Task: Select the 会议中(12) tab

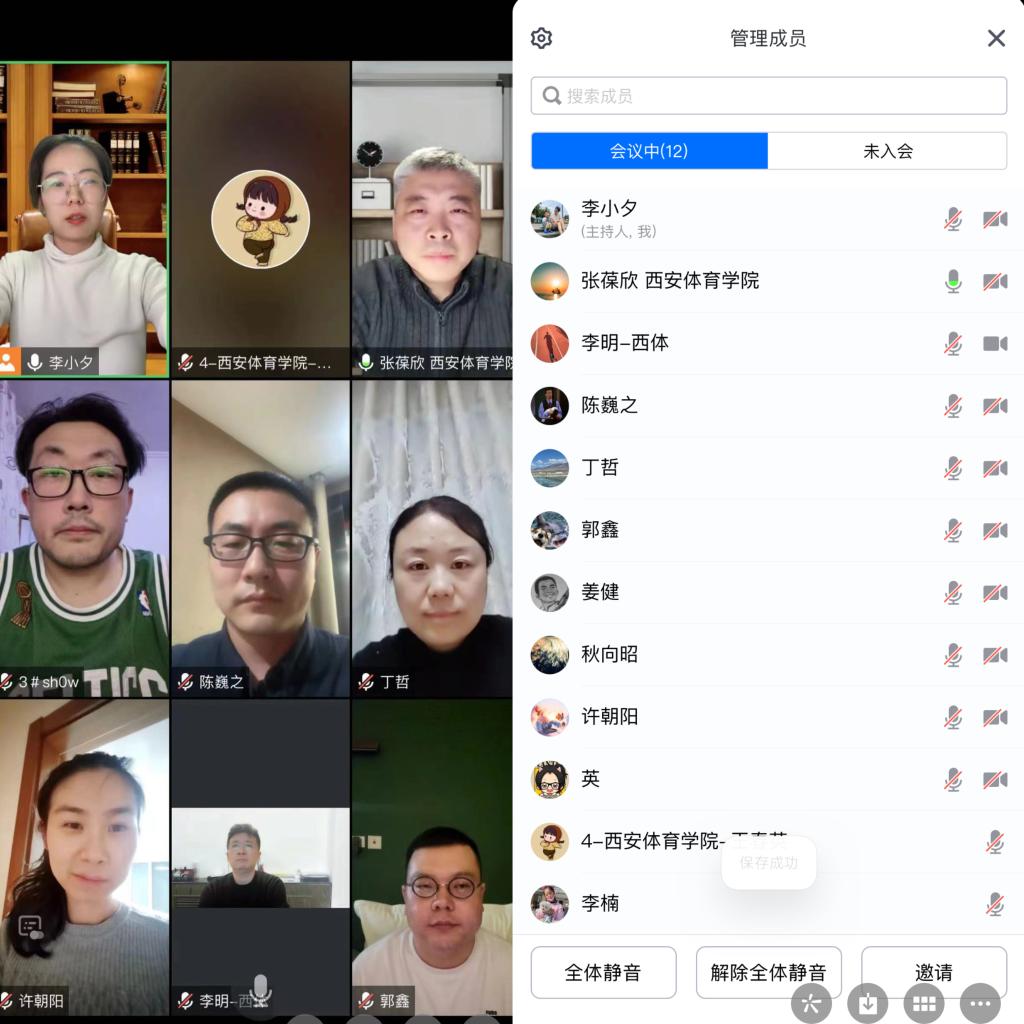Action: 649,151
